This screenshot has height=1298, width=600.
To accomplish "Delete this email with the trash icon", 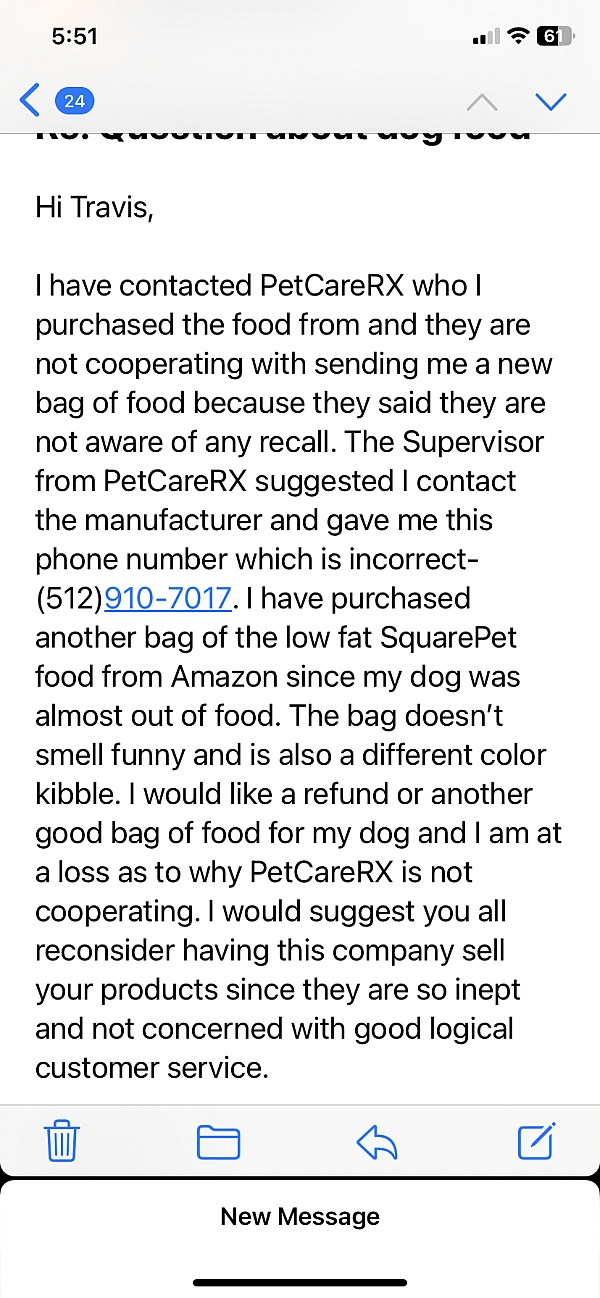I will 62,1141.
